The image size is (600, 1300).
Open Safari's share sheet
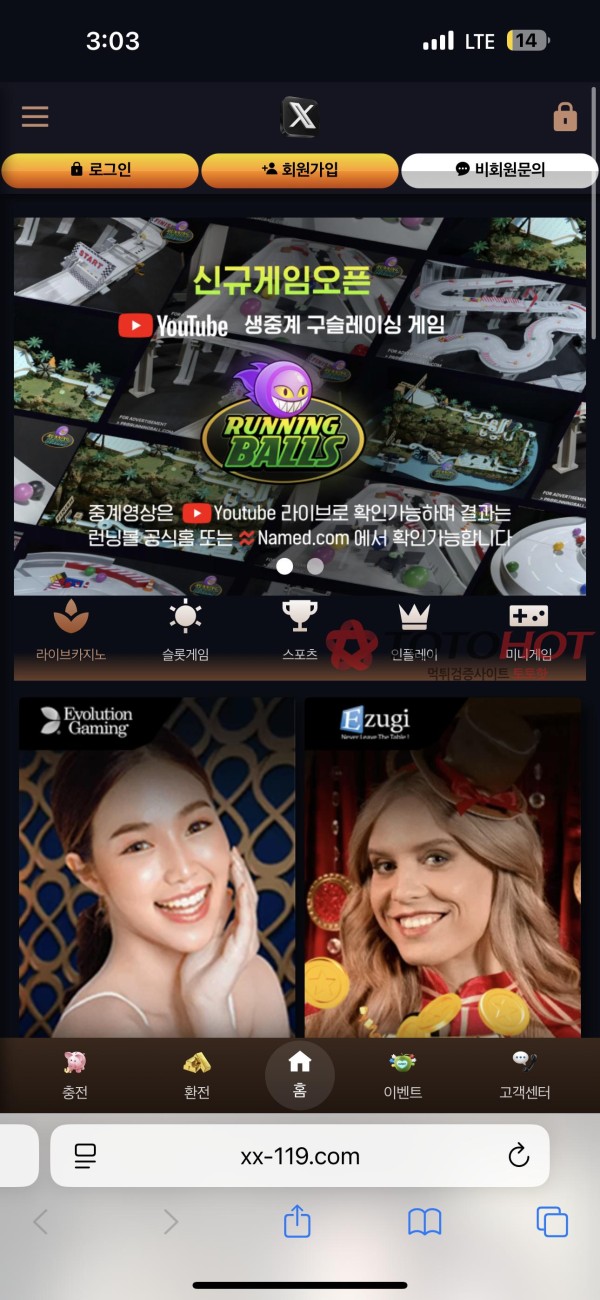coord(297,1221)
